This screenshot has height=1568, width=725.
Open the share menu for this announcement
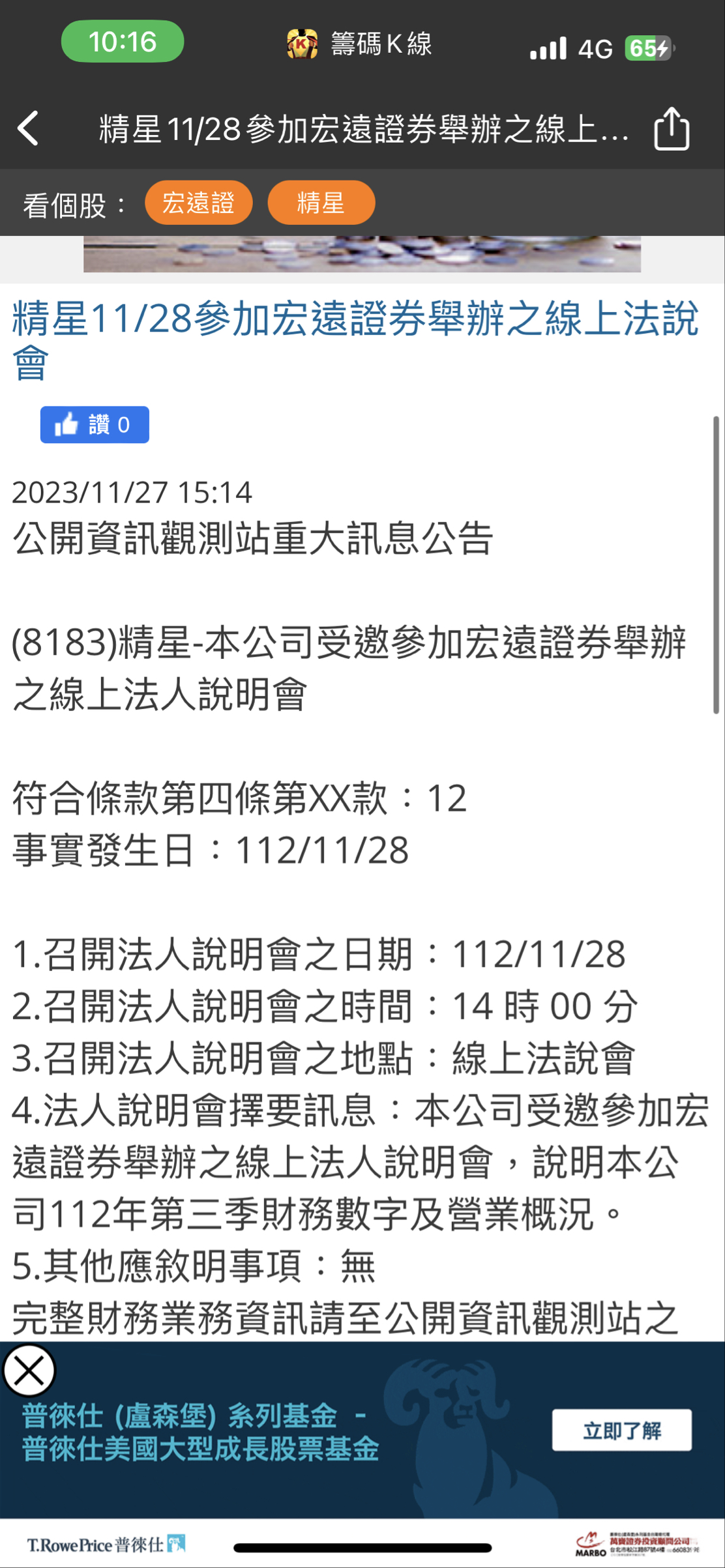673,128
